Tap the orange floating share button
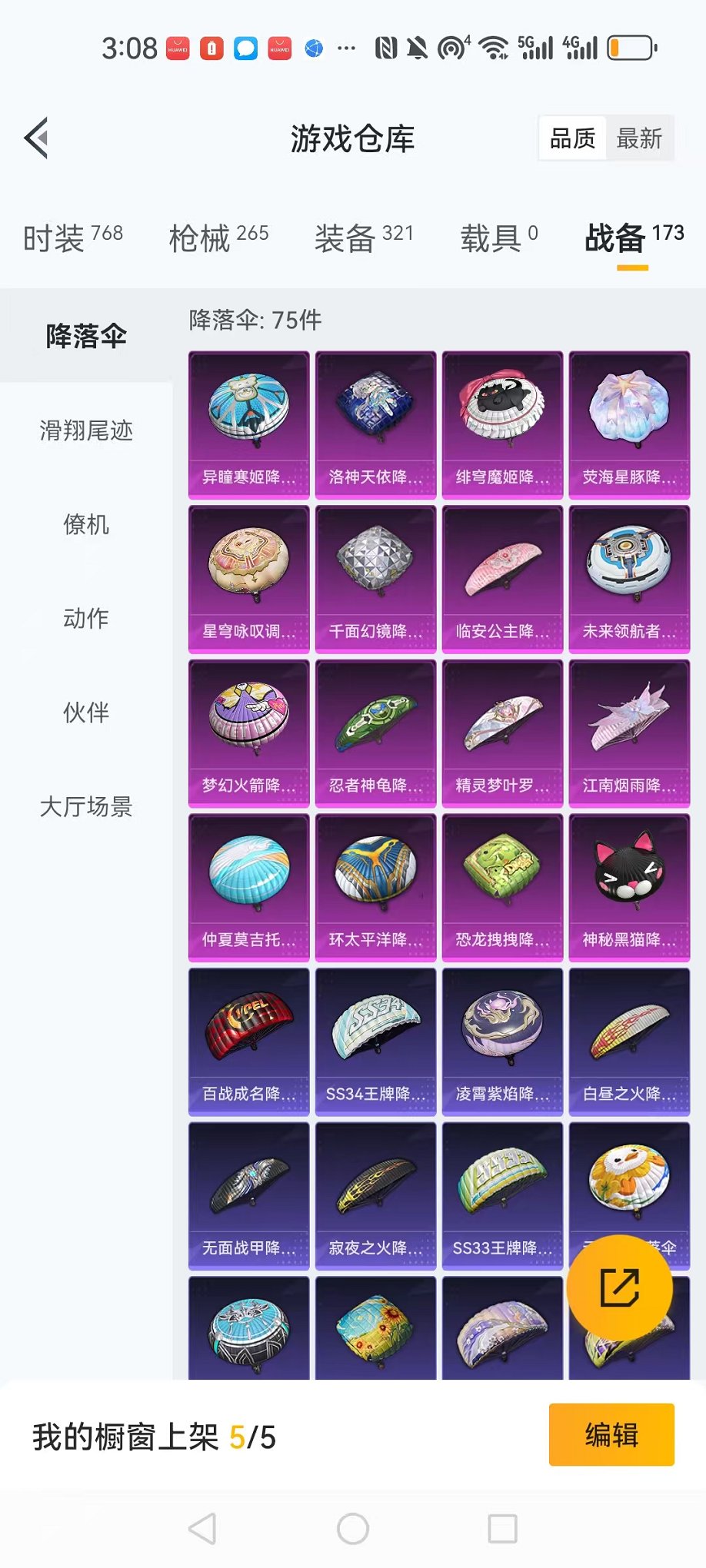 pos(619,1288)
